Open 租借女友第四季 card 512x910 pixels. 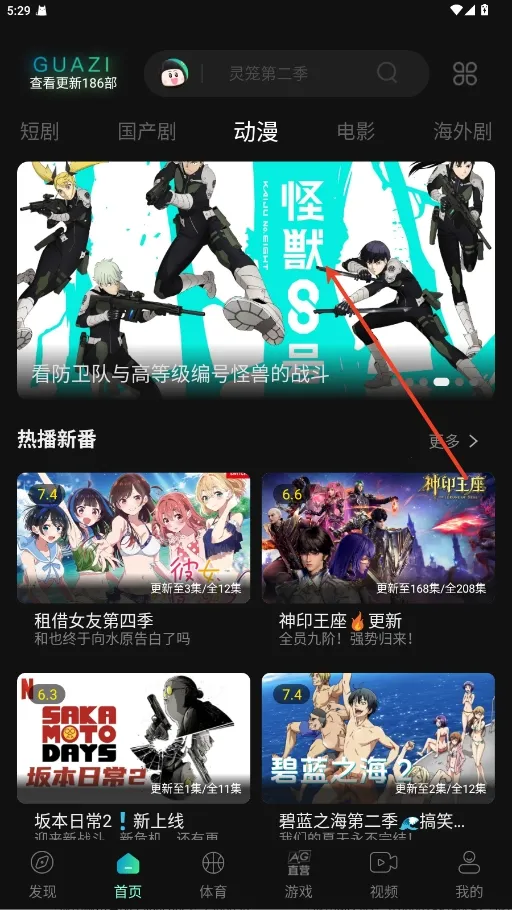pos(134,560)
